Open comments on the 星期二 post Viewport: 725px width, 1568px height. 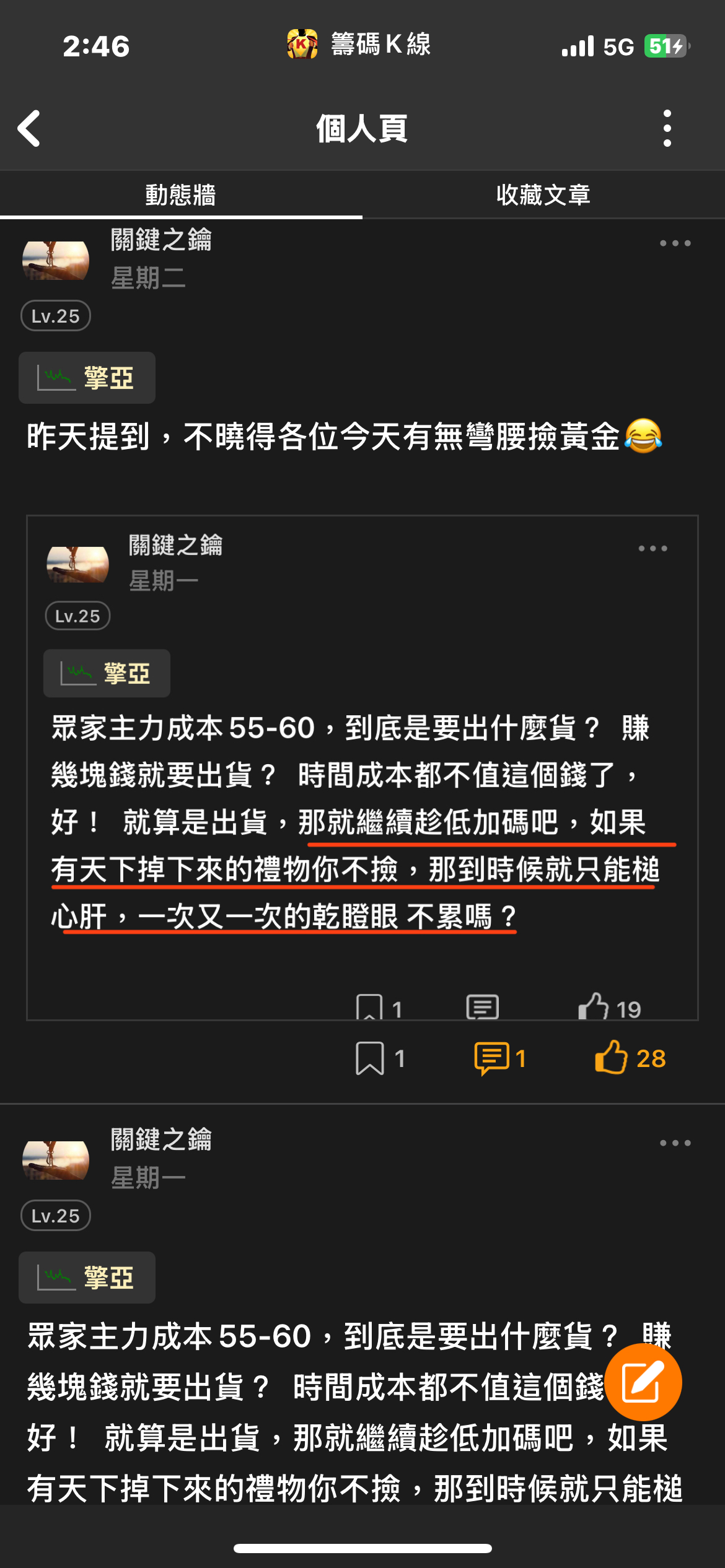pos(499,1058)
